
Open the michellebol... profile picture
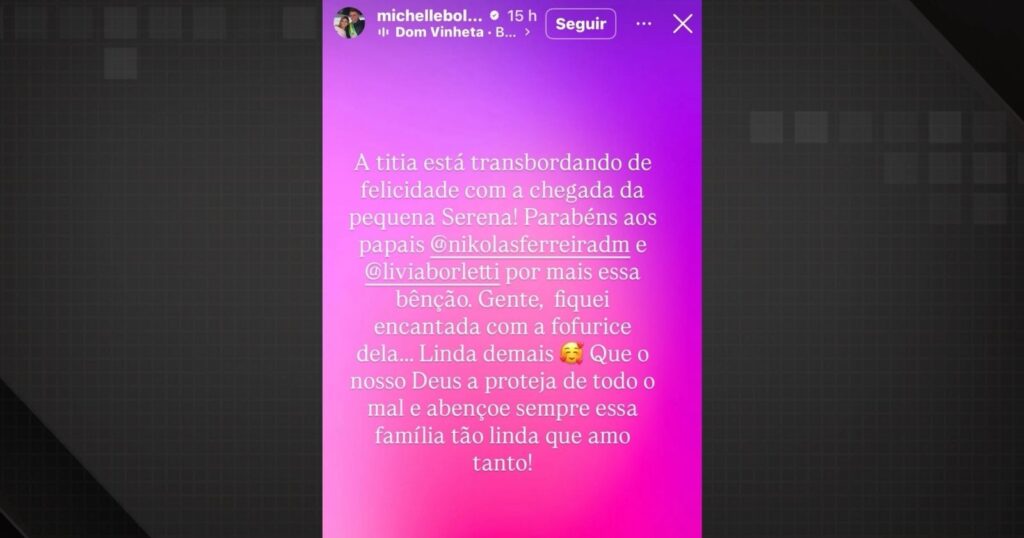349,23
